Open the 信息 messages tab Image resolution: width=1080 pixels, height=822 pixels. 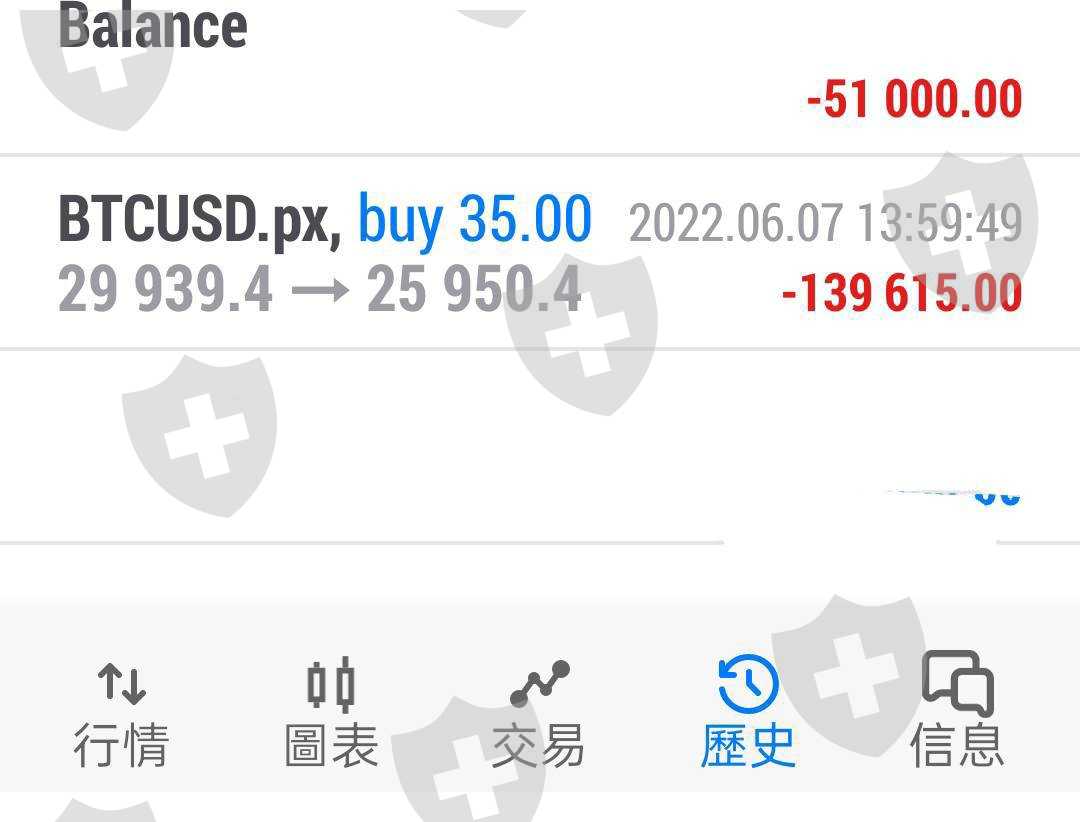(957, 713)
